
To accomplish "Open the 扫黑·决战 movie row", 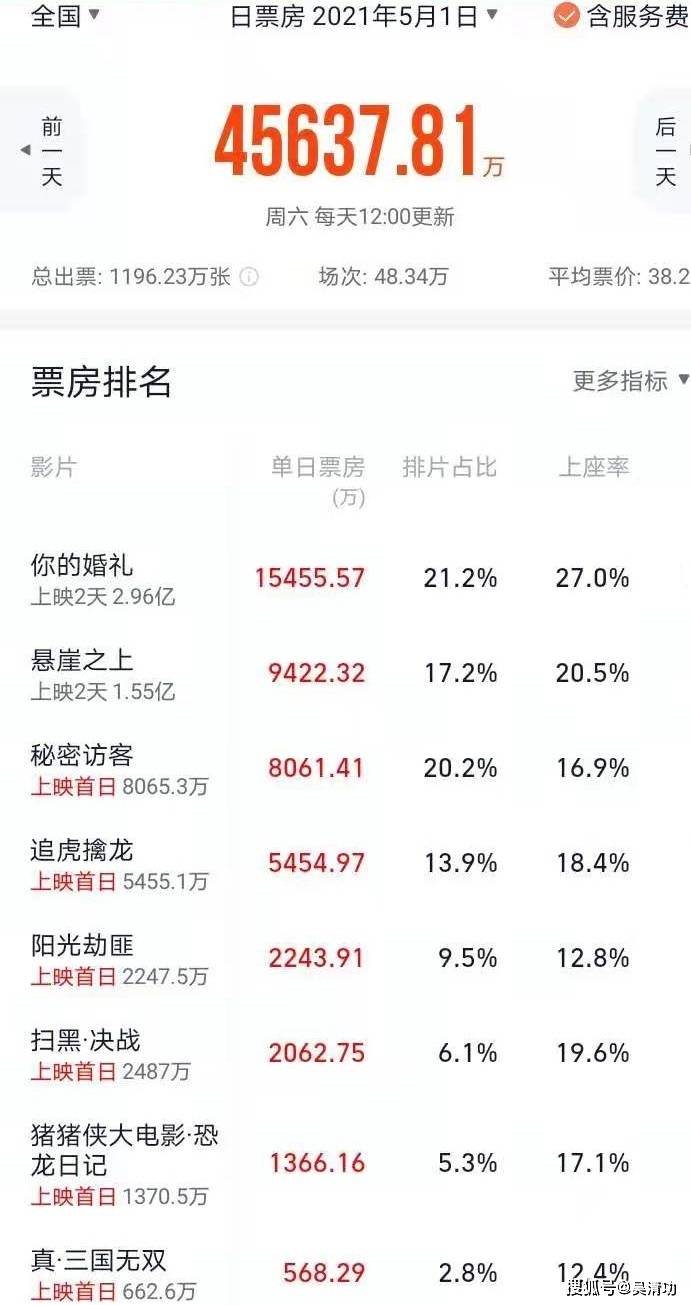I will click(345, 1054).
